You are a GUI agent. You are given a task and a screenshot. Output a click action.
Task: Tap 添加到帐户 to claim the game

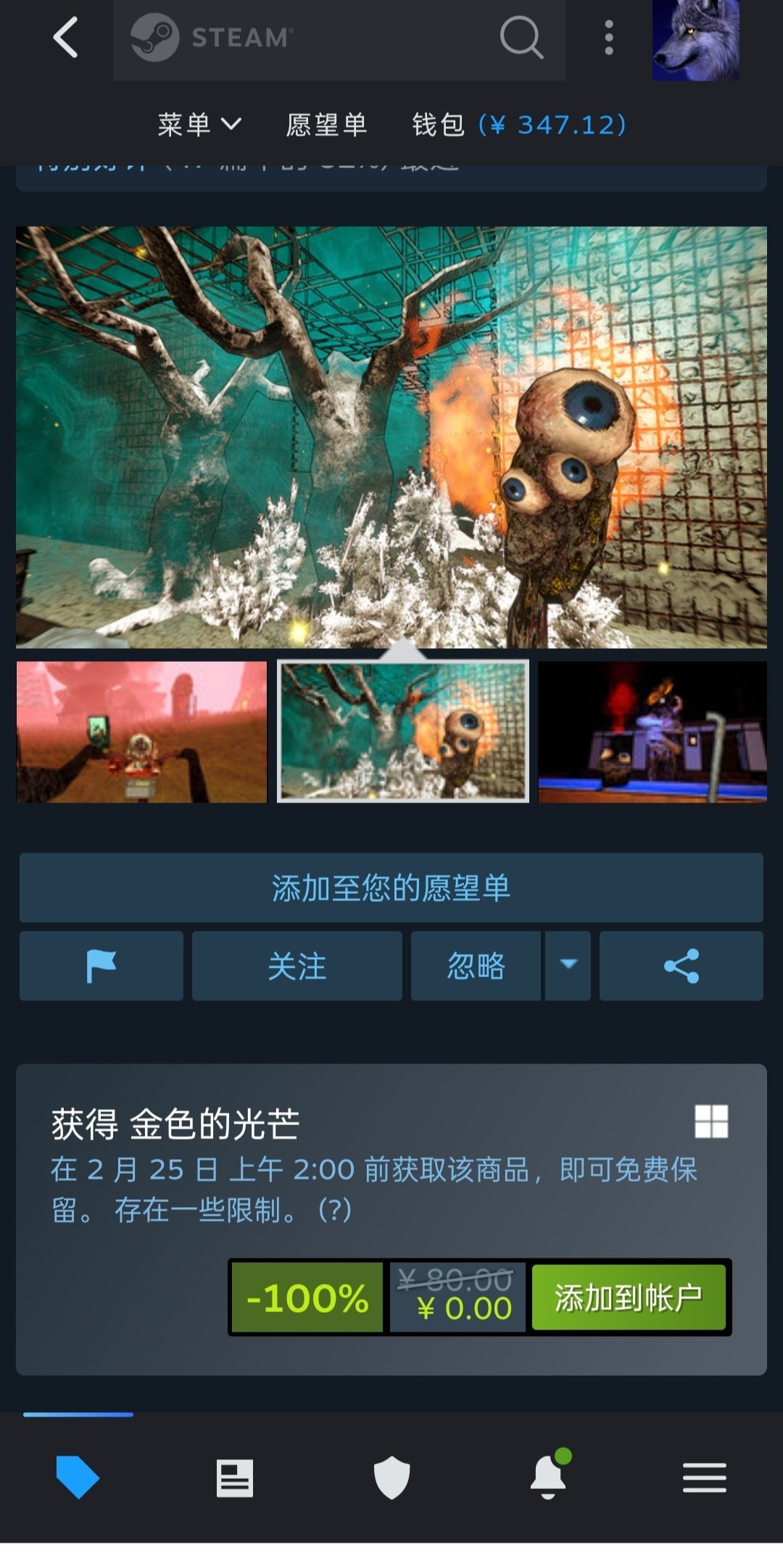629,1298
